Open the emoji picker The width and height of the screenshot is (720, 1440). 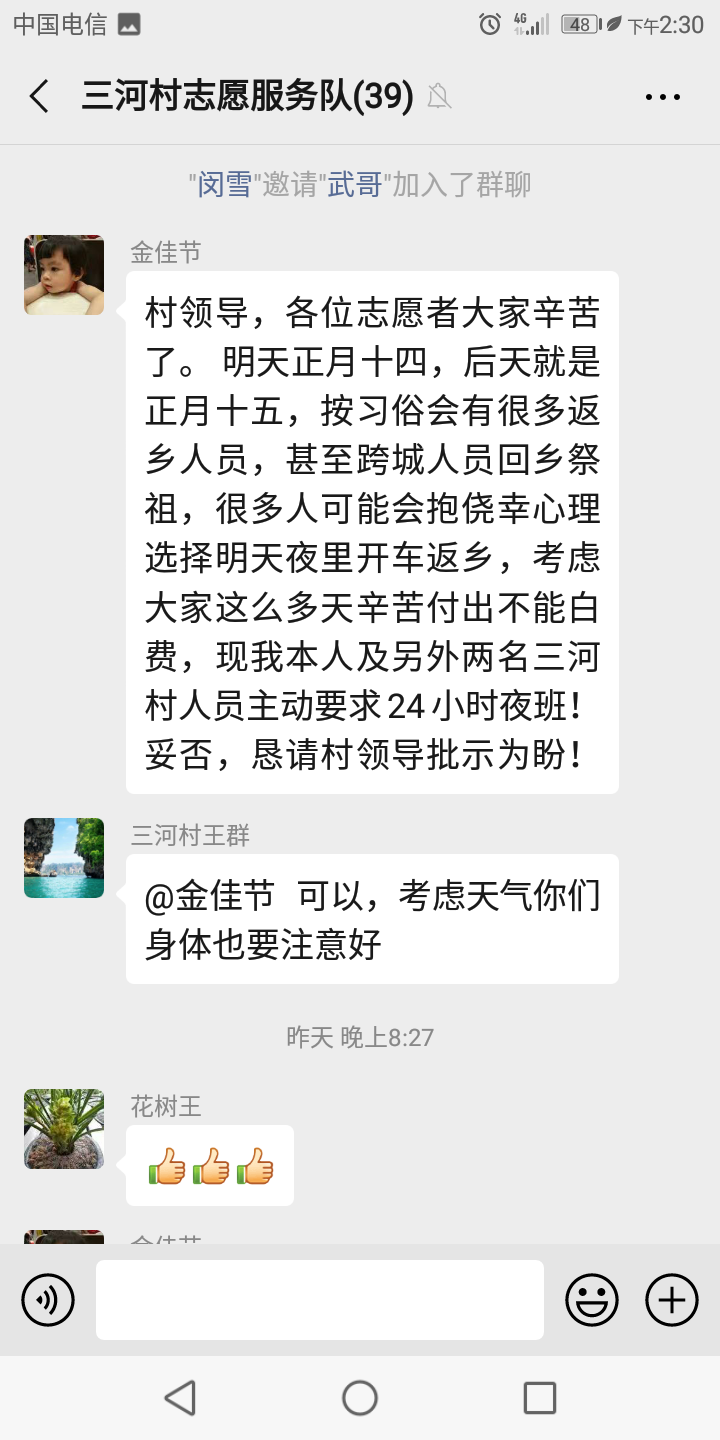(592, 1300)
